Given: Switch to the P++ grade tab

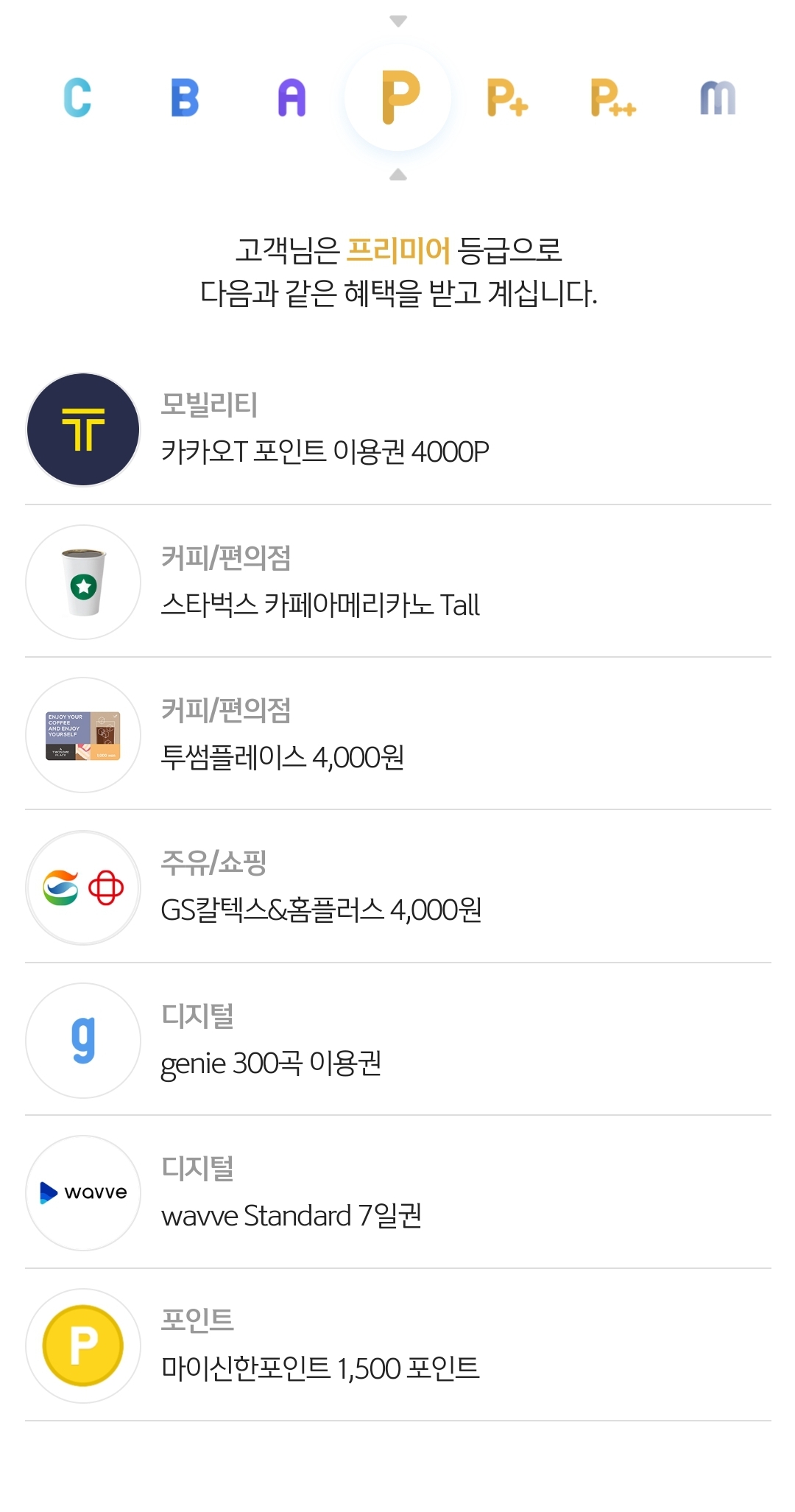Looking at the screenshot, I should (613, 99).
